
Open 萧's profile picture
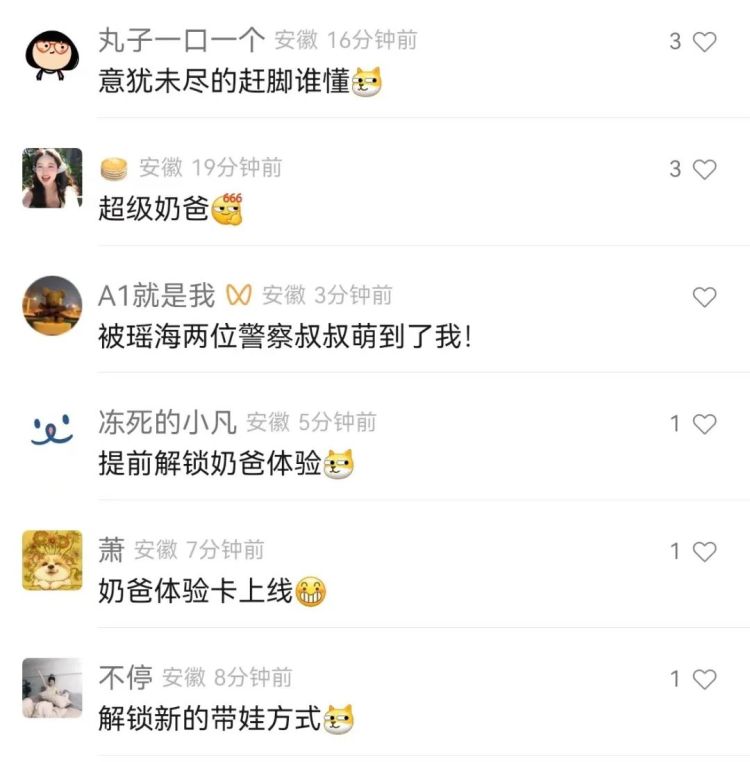52,560
